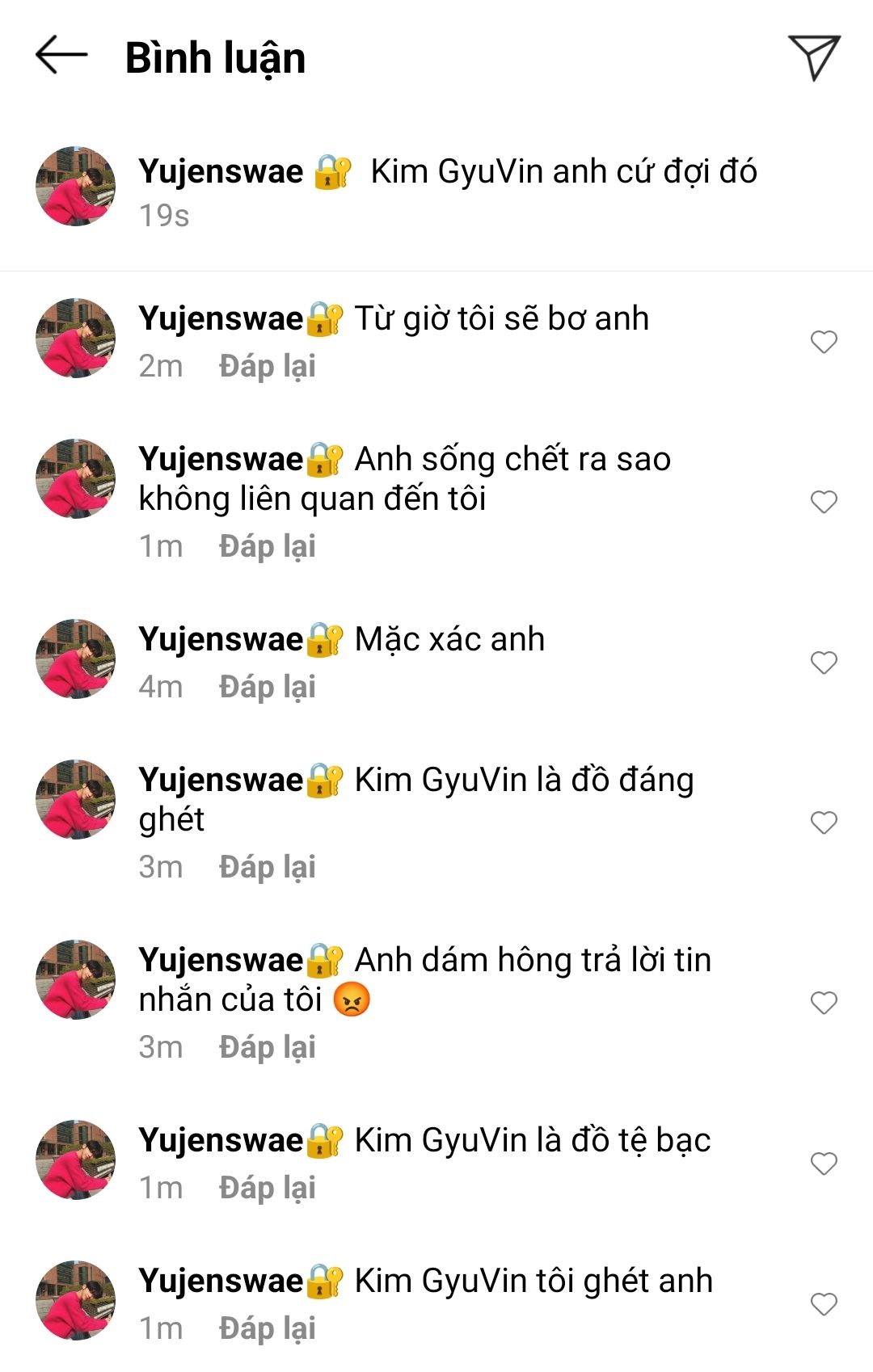Screen dimensions: 873x1372
Task: Like the comment with the angry emoji
Action: click(x=824, y=1003)
